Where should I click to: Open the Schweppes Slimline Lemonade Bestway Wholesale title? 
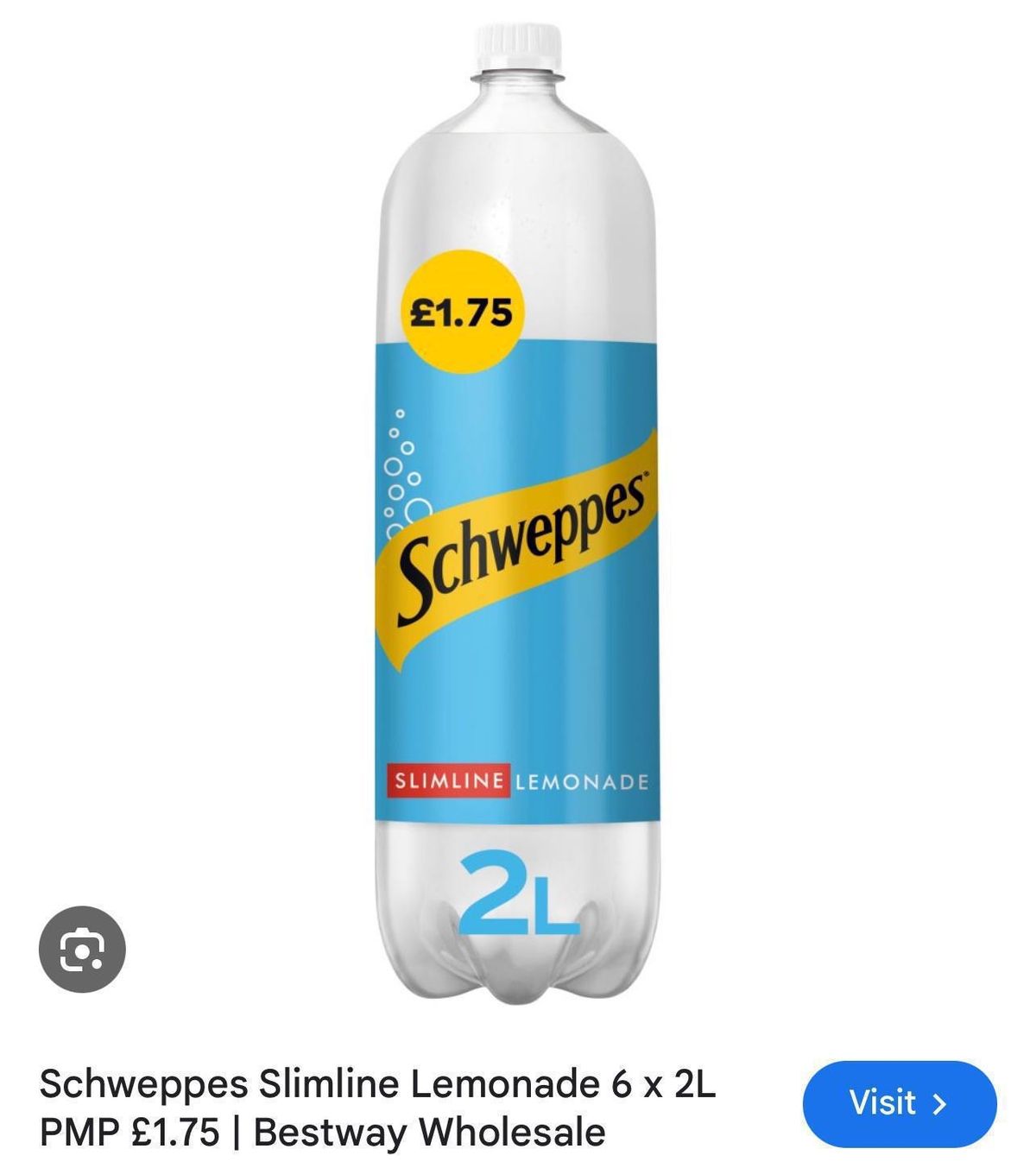pyautogui.click(x=378, y=1108)
